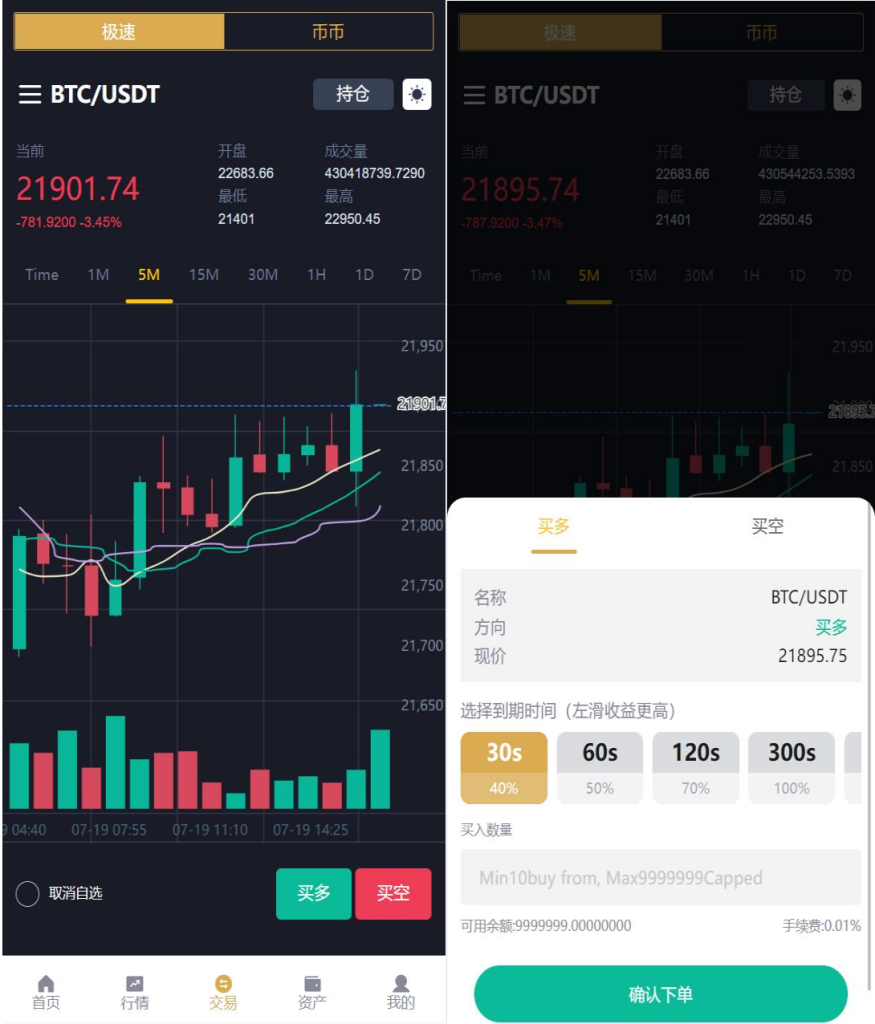Image resolution: width=875 pixels, height=1024 pixels.
Task: Tap the green 买多 button beside 取消自选
Action: (x=314, y=893)
